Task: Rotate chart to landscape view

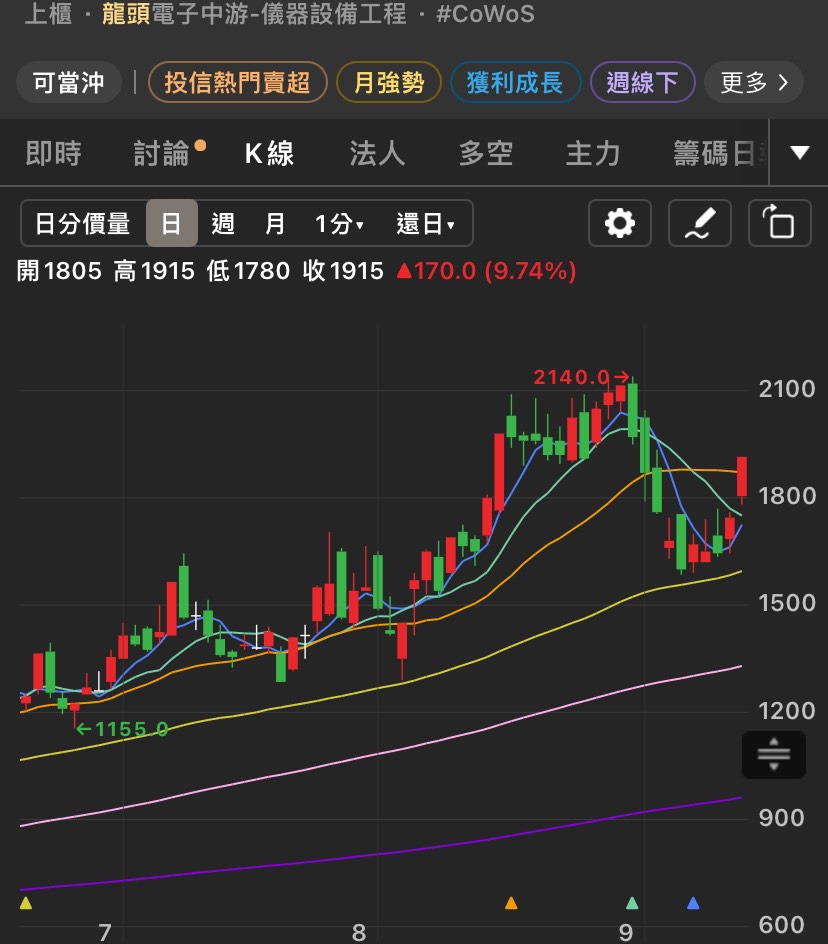Action: click(x=780, y=223)
